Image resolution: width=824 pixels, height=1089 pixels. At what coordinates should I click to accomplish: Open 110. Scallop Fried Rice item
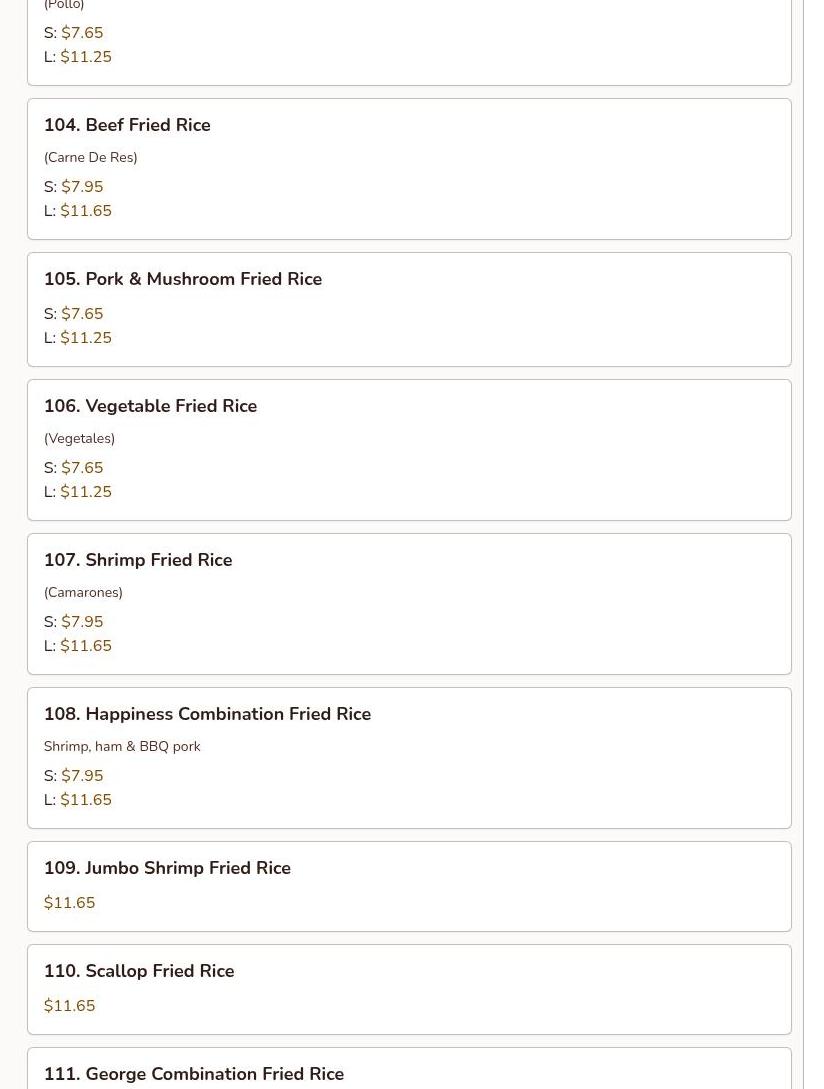[x=139, y=972]
